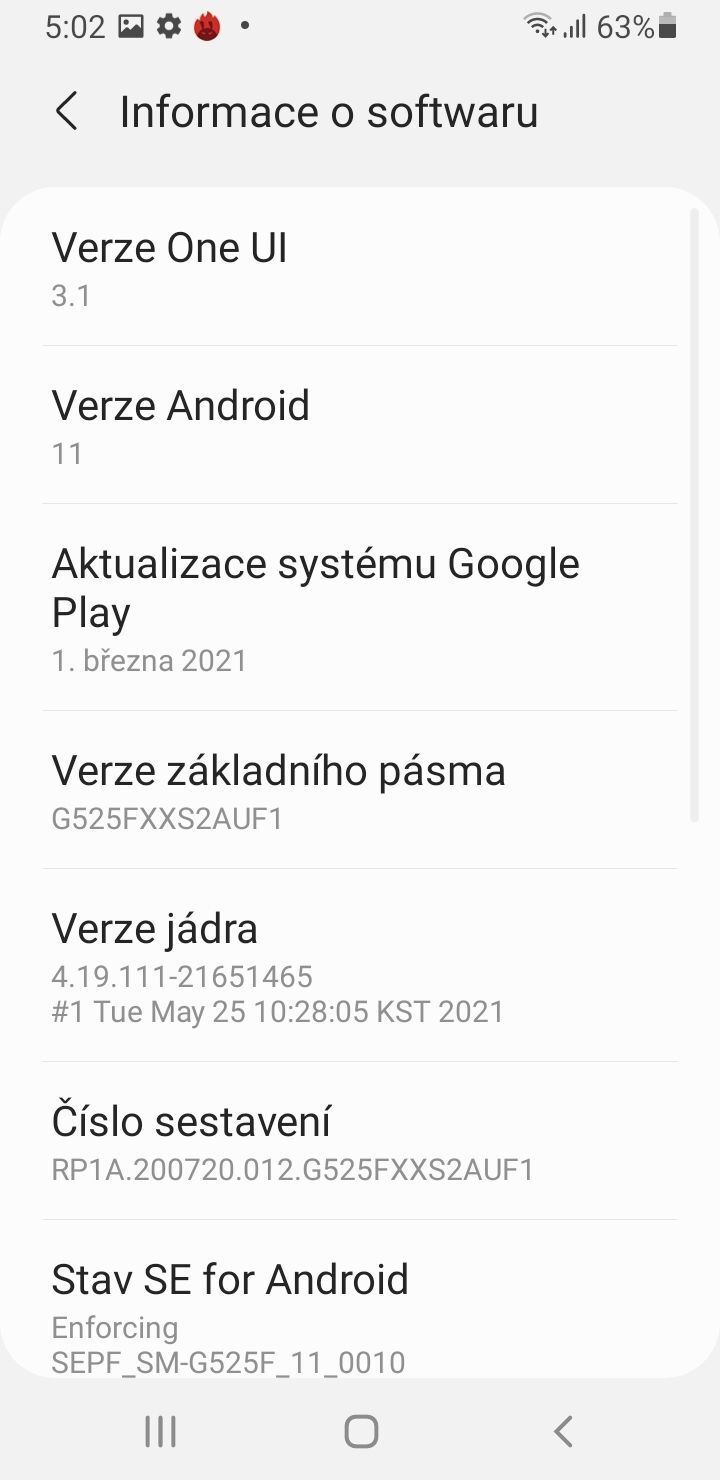Open Aktualizace systému Google Play
Screen dimensions: 720x1480
(x=360, y=609)
